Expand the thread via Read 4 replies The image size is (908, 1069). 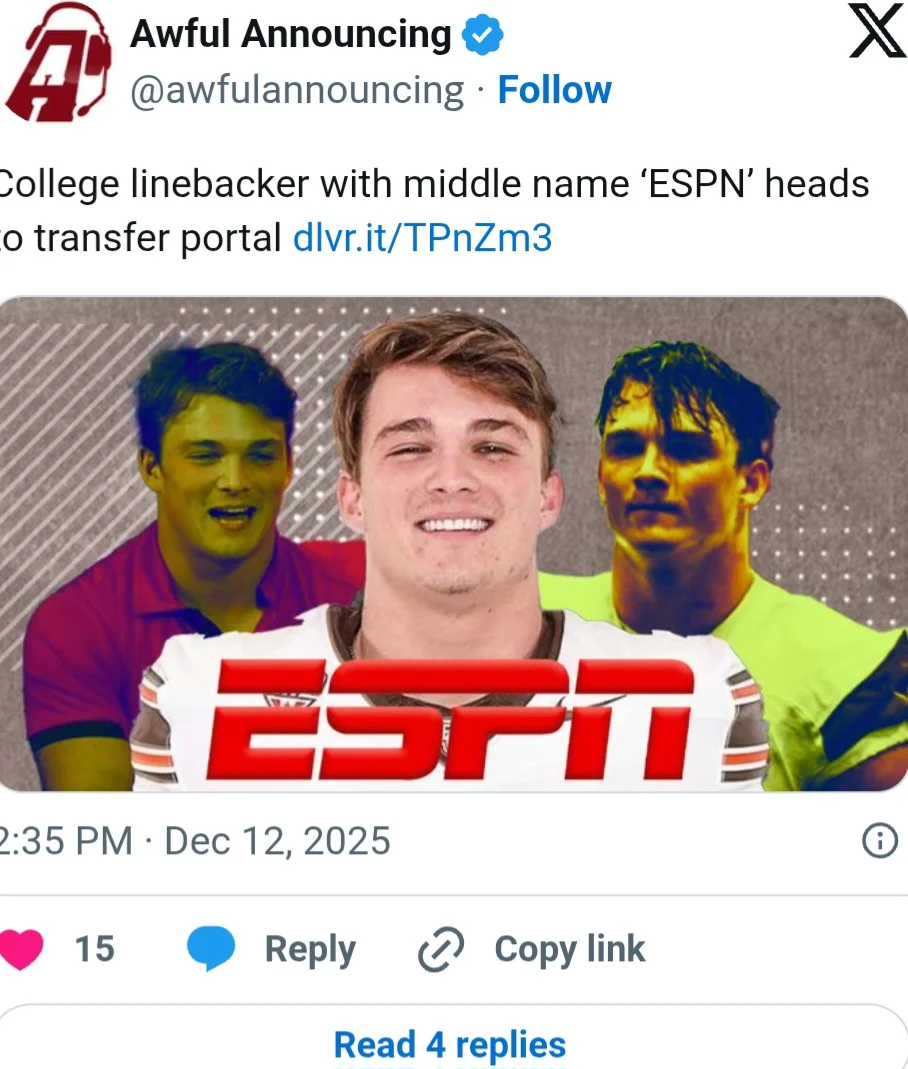(x=449, y=1045)
